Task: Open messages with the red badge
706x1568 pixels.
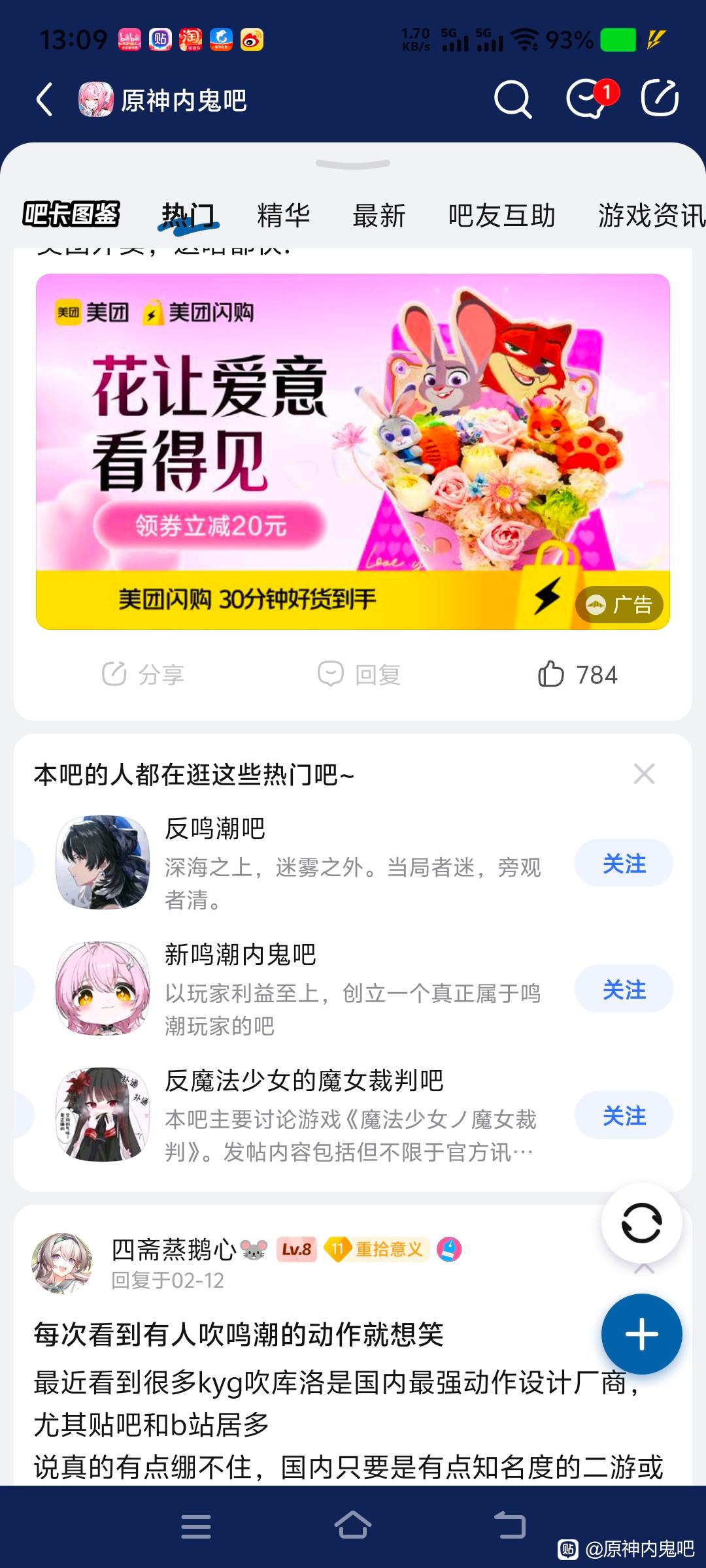Action: pyautogui.click(x=587, y=100)
